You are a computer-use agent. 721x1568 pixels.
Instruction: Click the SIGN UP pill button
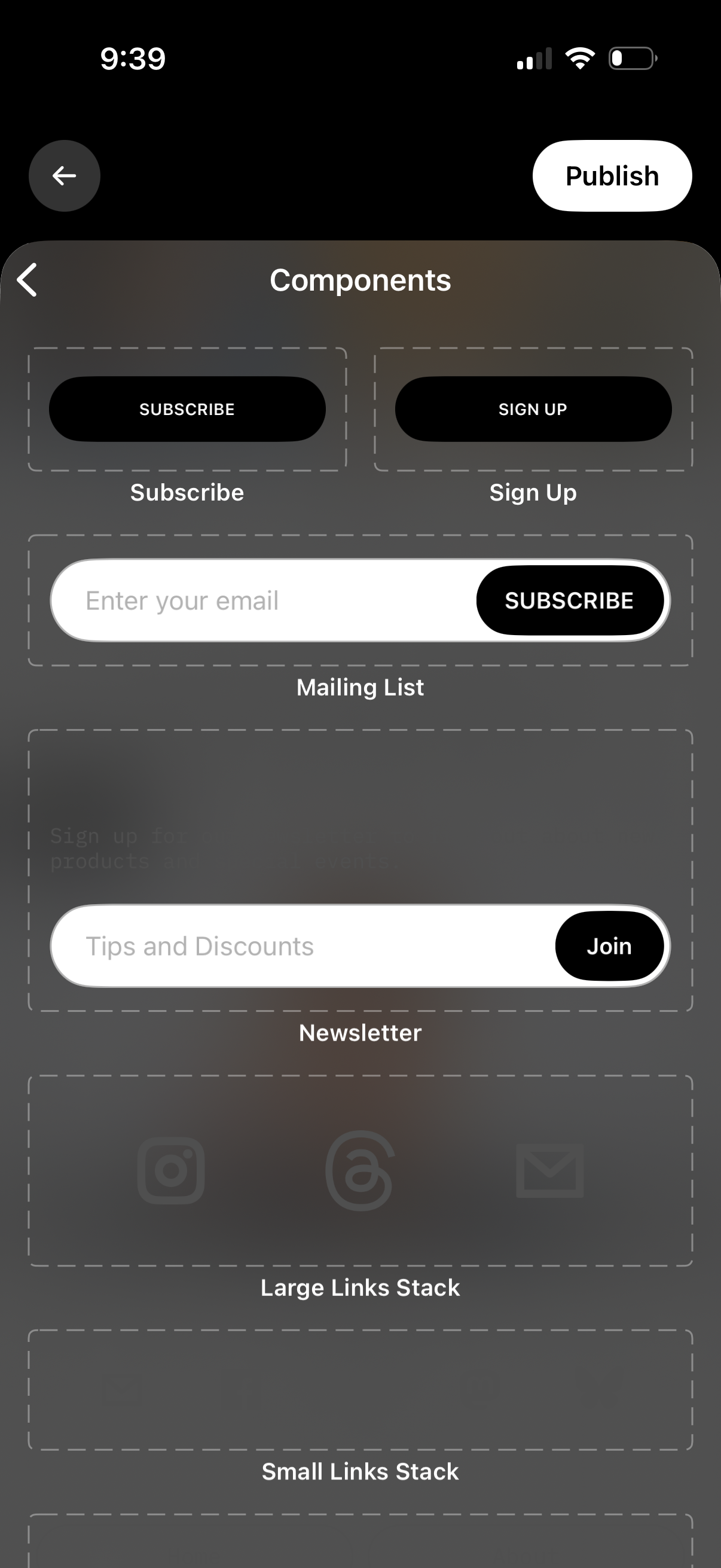(x=533, y=408)
